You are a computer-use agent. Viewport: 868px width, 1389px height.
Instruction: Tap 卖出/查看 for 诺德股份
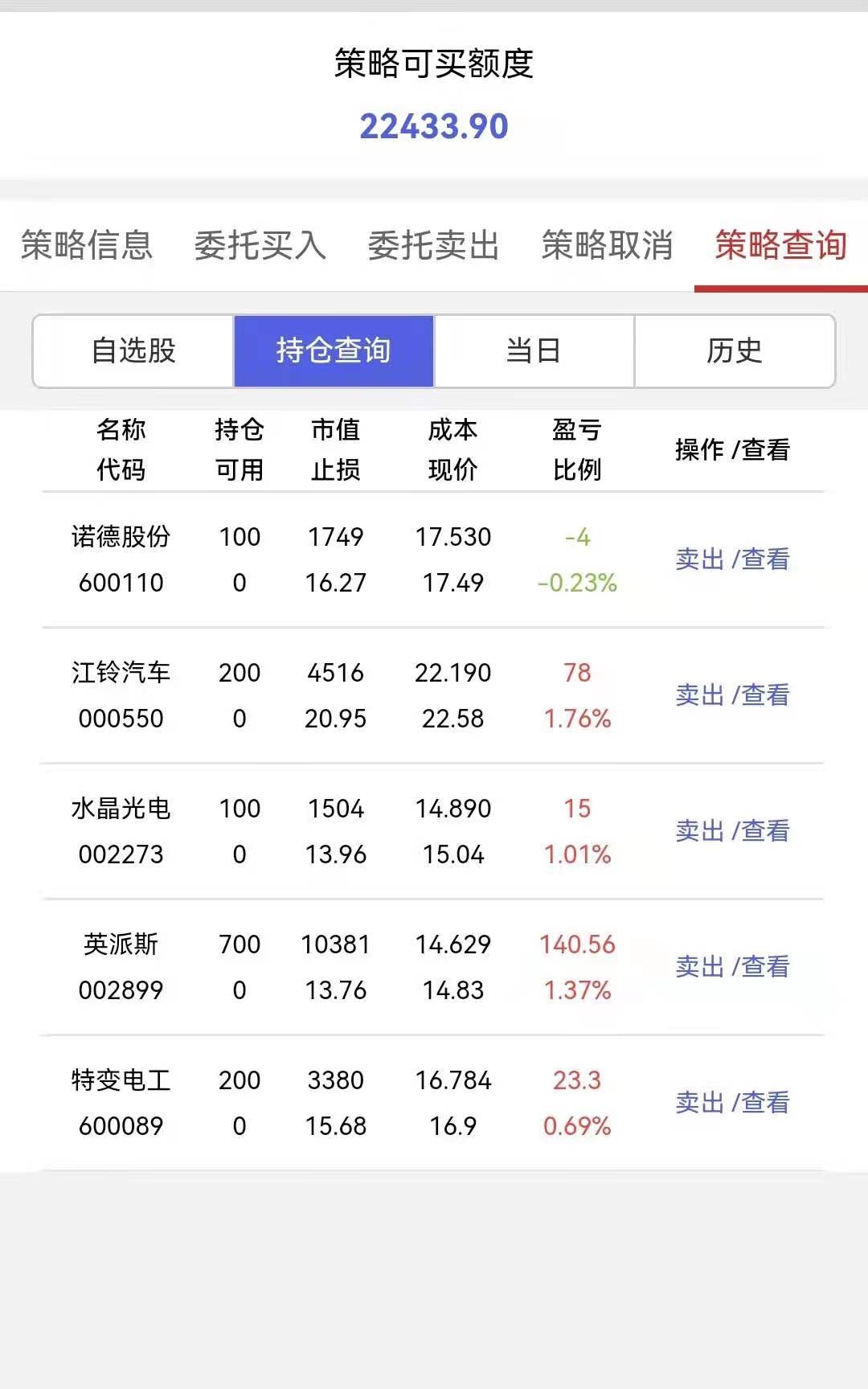[x=732, y=559]
